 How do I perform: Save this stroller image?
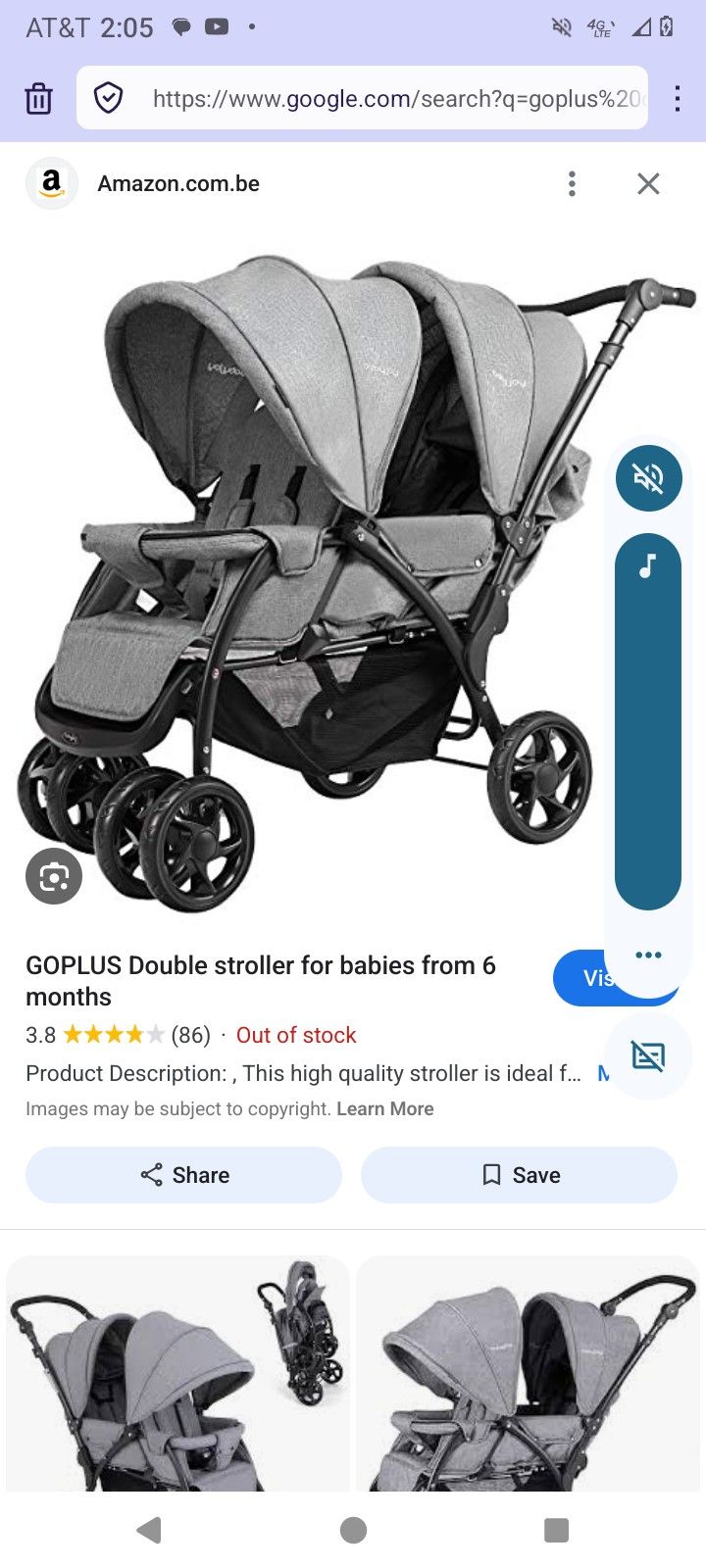[519, 1175]
